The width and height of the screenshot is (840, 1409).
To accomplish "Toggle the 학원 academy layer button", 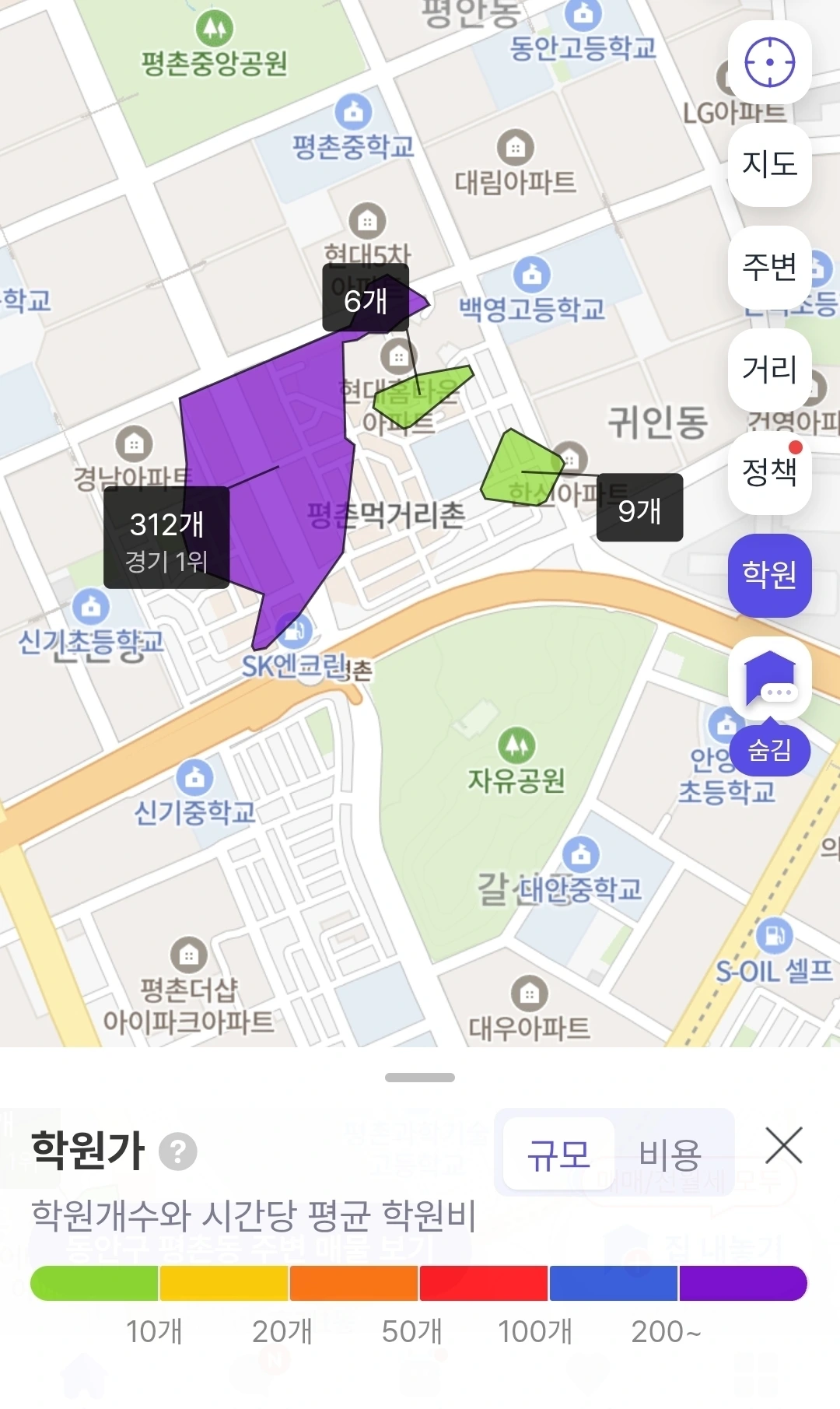I will (x=769, y=575).
